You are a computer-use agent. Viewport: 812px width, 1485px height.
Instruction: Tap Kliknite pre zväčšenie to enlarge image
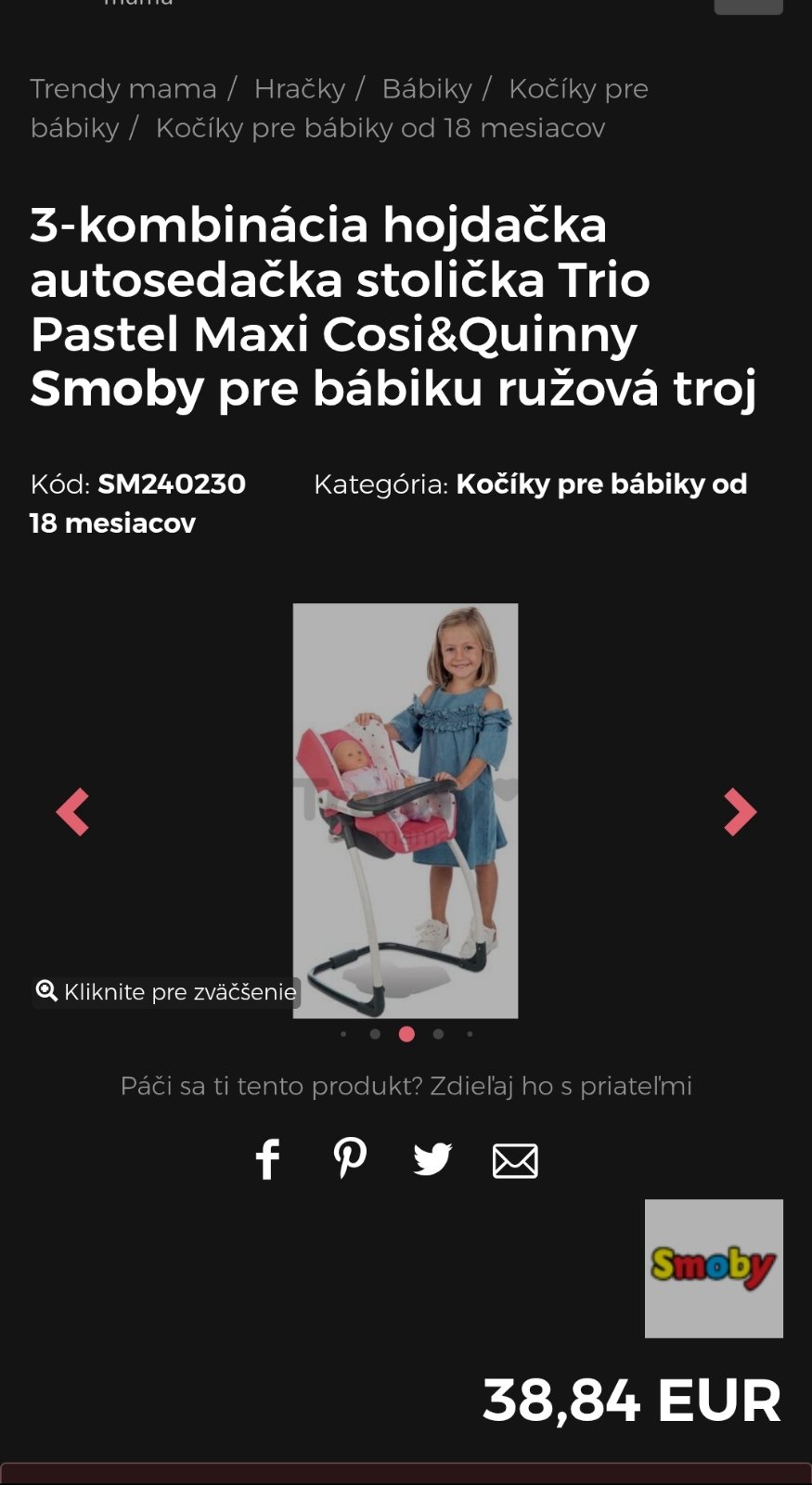coord(167,991)
